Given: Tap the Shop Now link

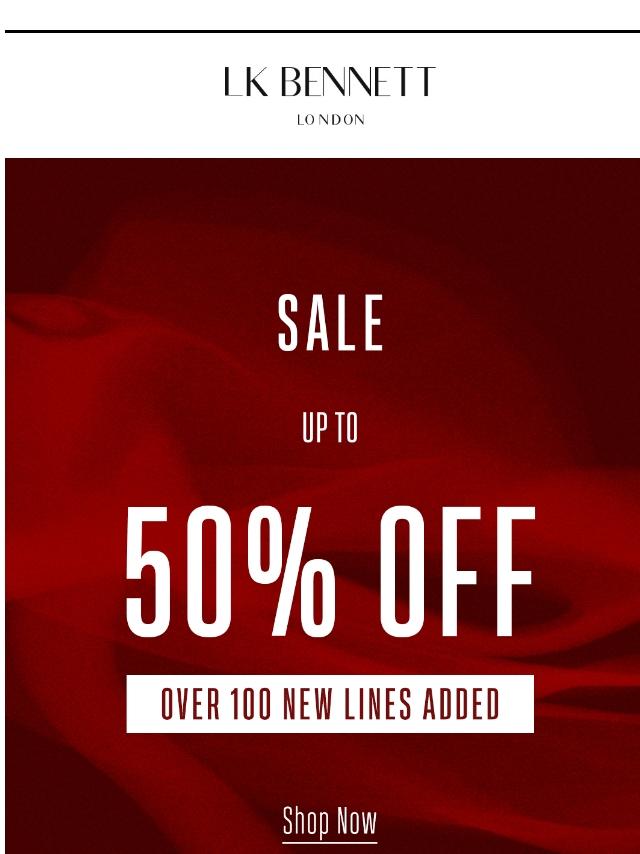Looking at the screenshot, I should (x=330, y=821).
